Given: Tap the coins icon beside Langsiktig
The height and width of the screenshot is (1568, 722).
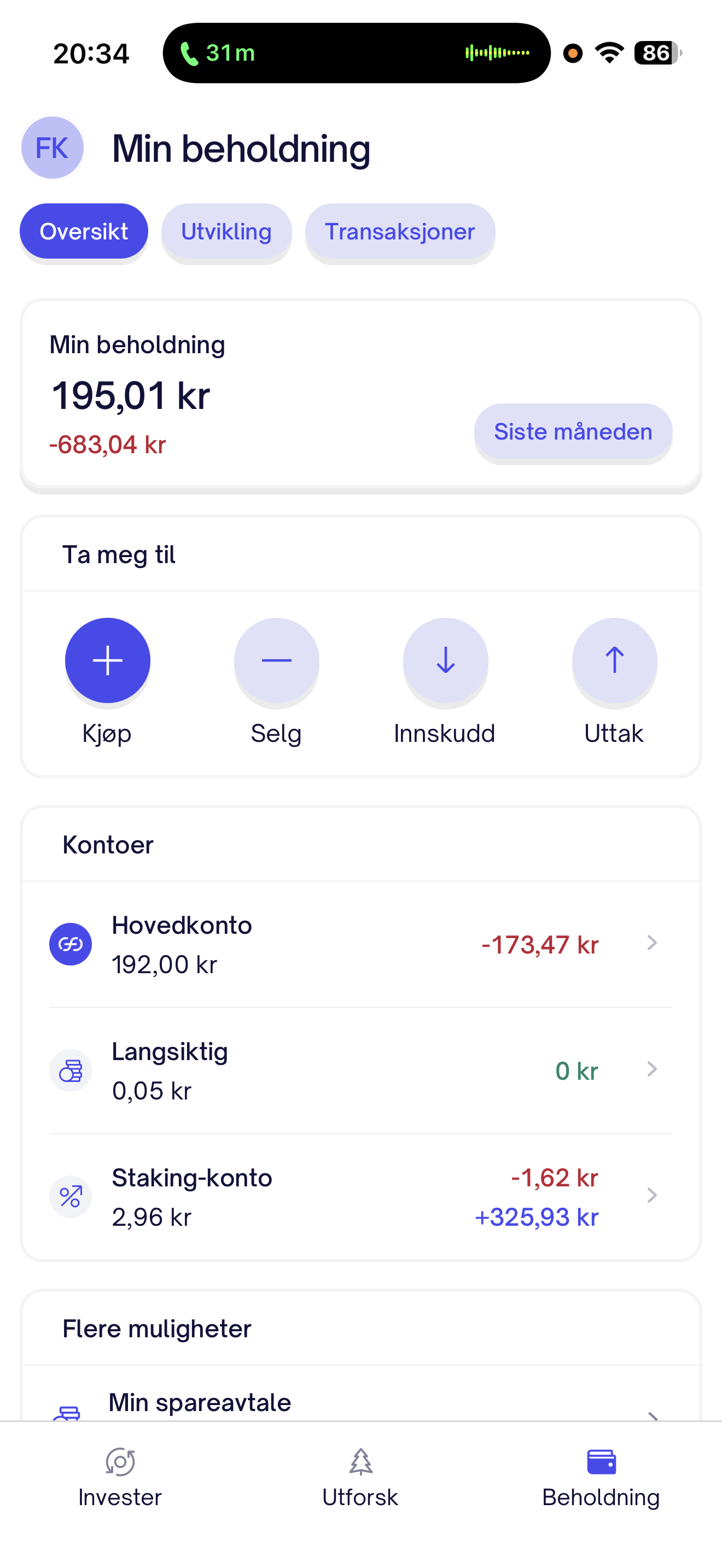Looking at the screenshot, I should [71, 1070].
